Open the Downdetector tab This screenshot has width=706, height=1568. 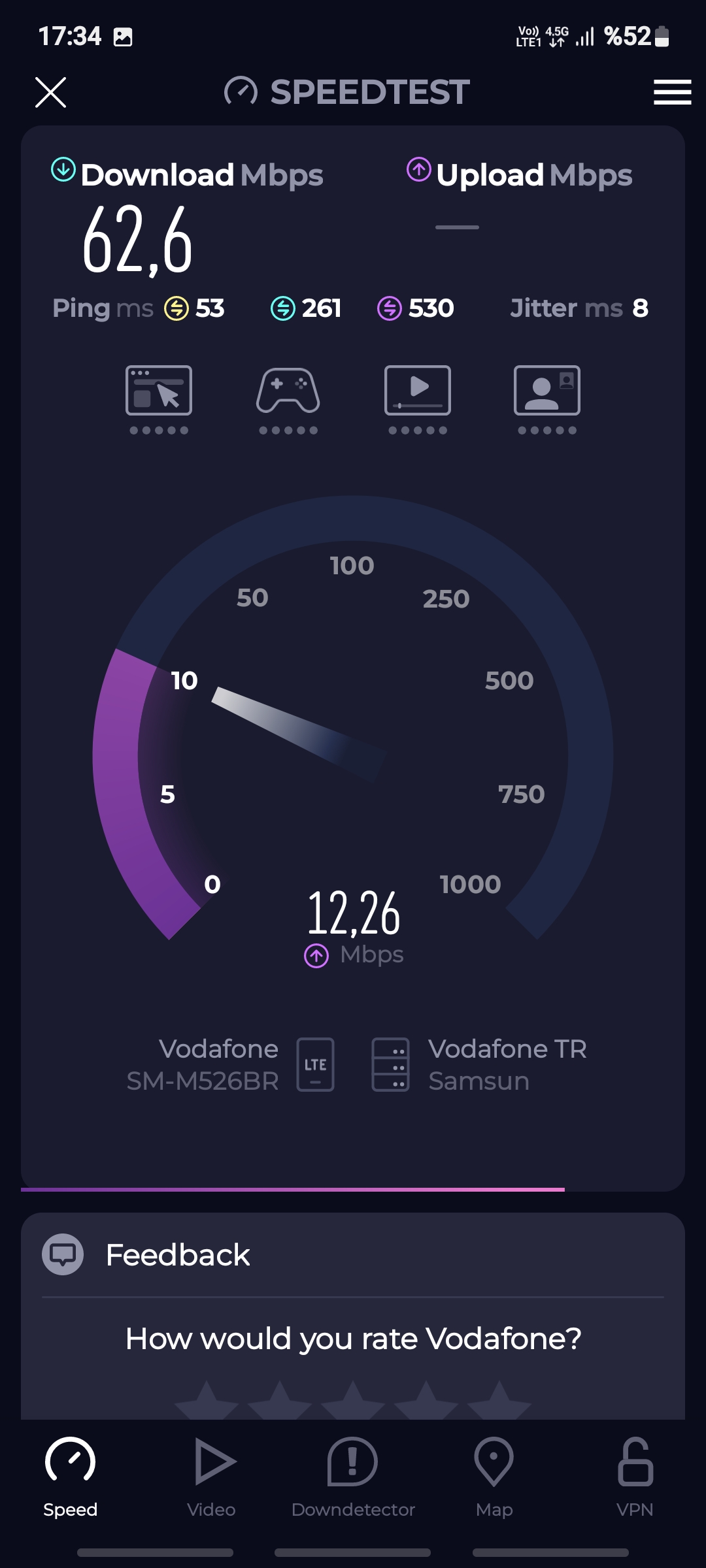[x=353, y=1478]
